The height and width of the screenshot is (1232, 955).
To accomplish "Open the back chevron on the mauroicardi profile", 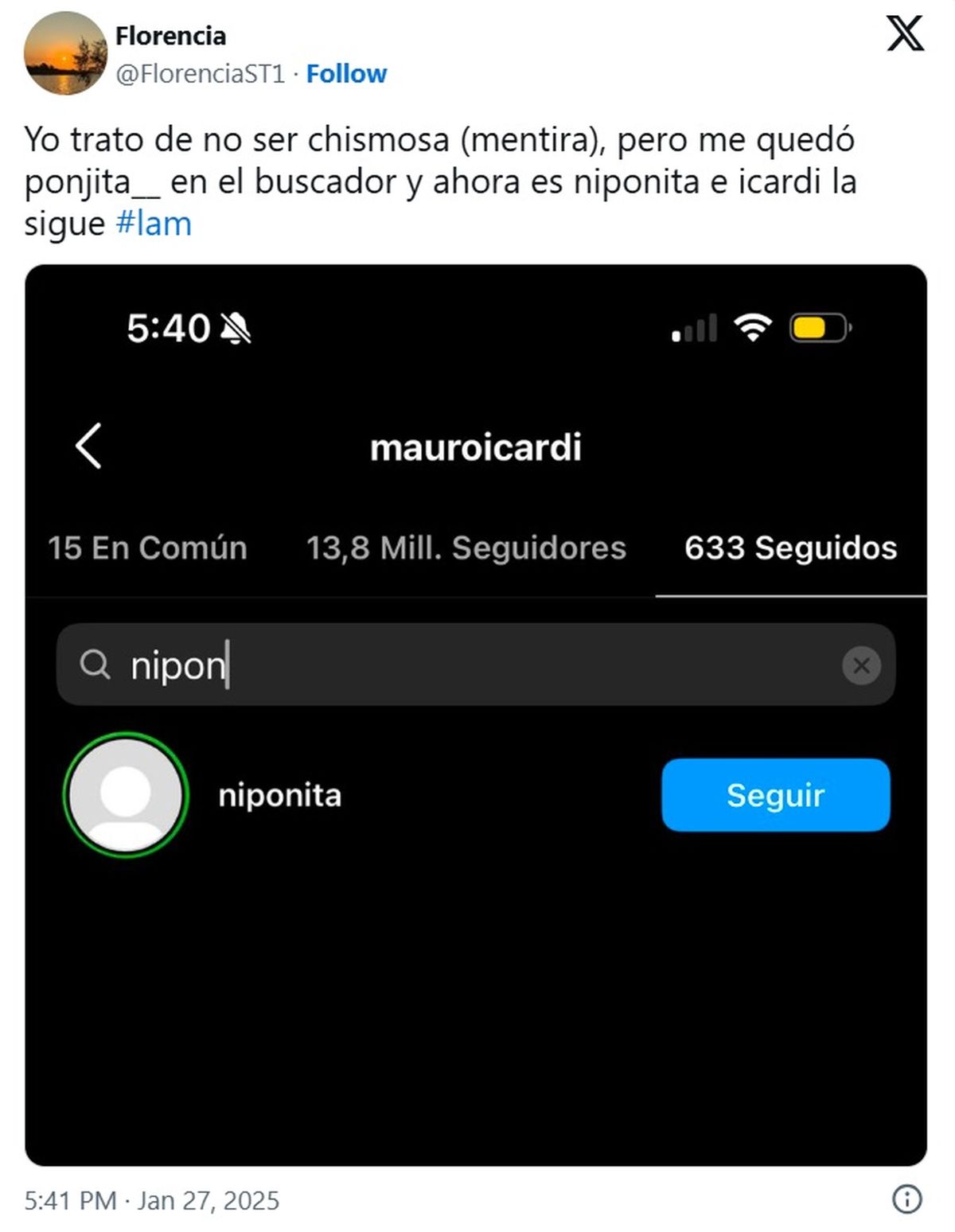I will [x=88, y=446].
